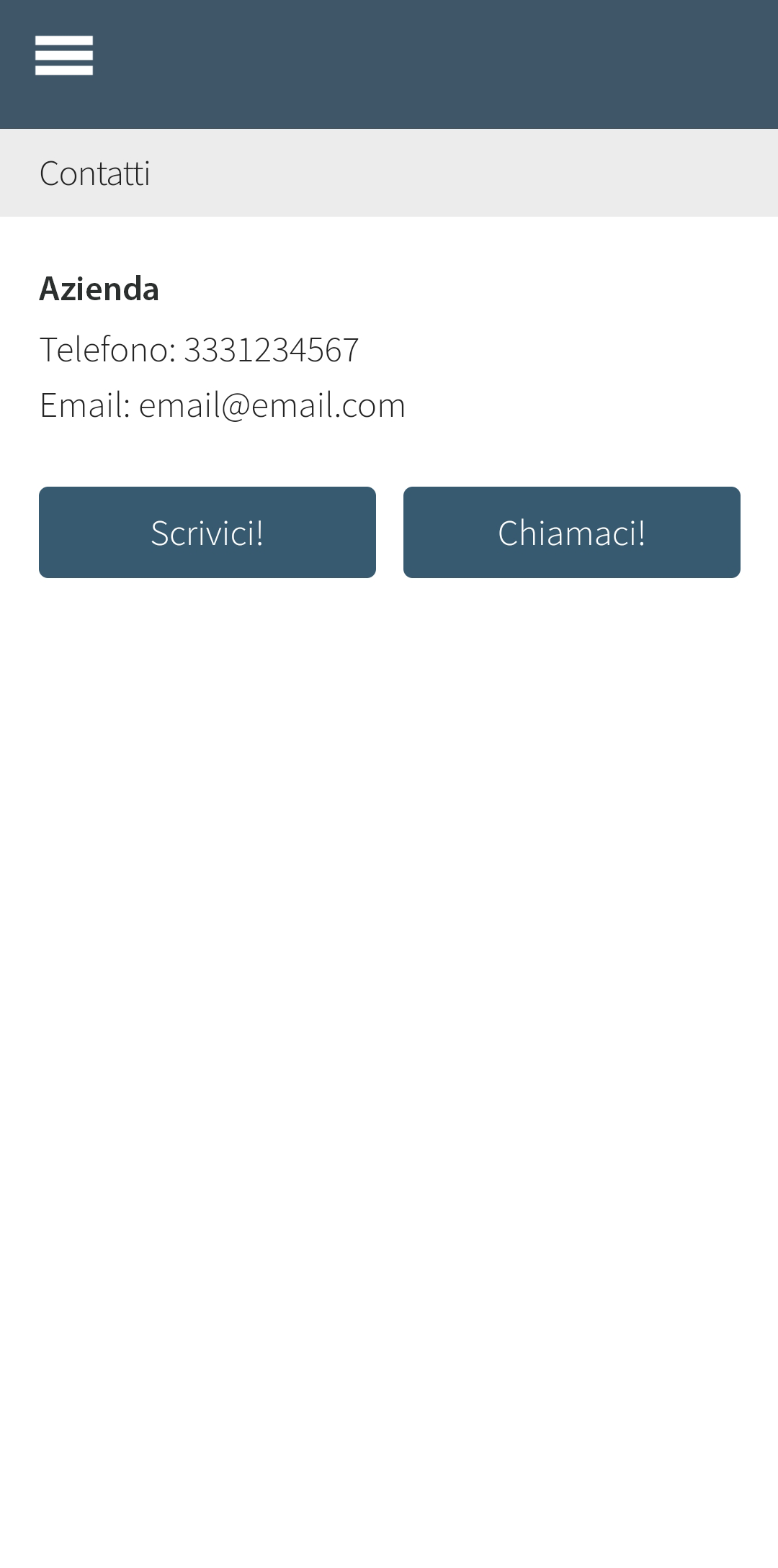The height and width of the screenshot is (1568, 778).
Task: Tap the Scrivici! button
Action: pyautogui.click(x=207, y=532)
